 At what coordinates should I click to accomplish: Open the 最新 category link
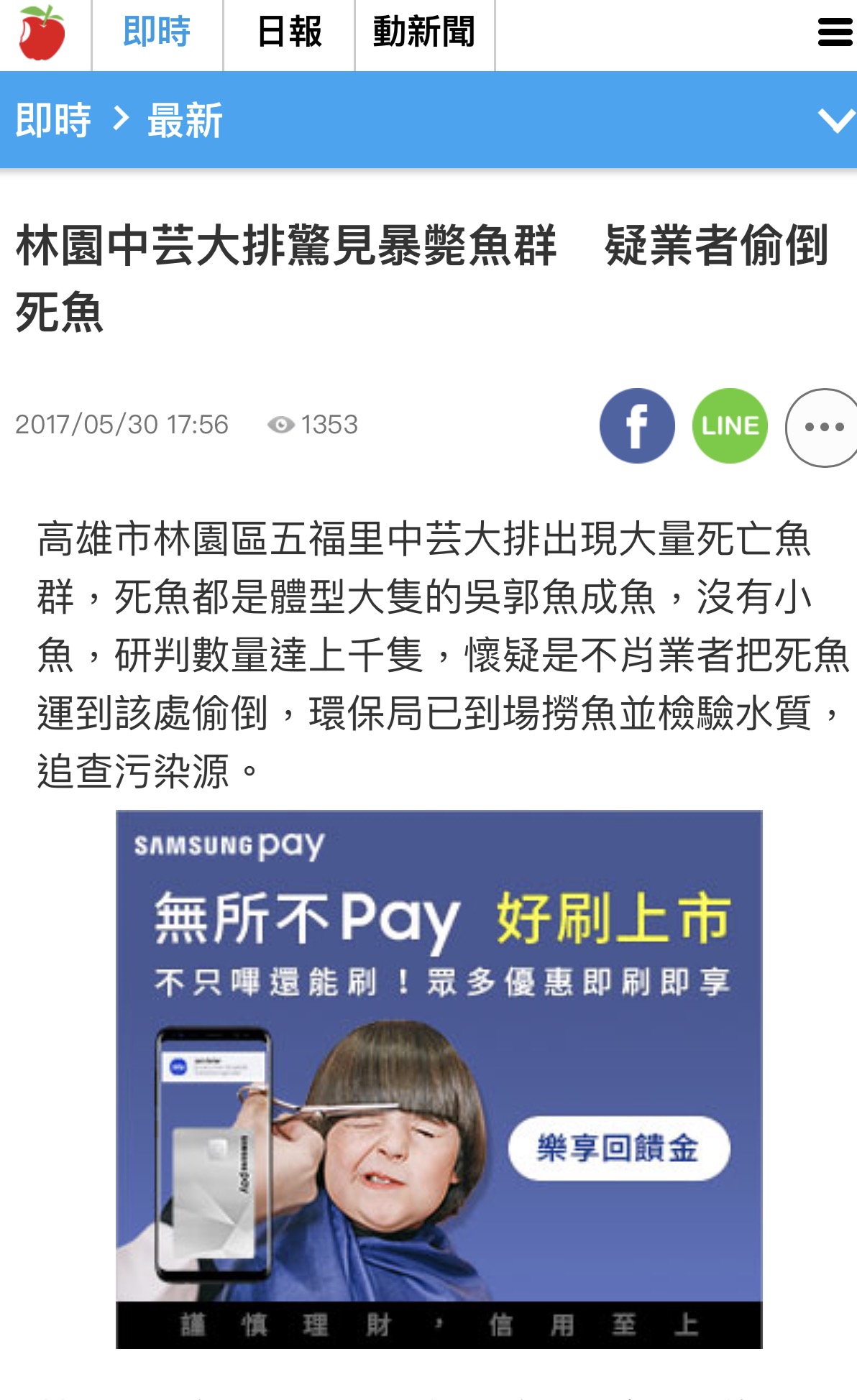[x=185, y=120]
